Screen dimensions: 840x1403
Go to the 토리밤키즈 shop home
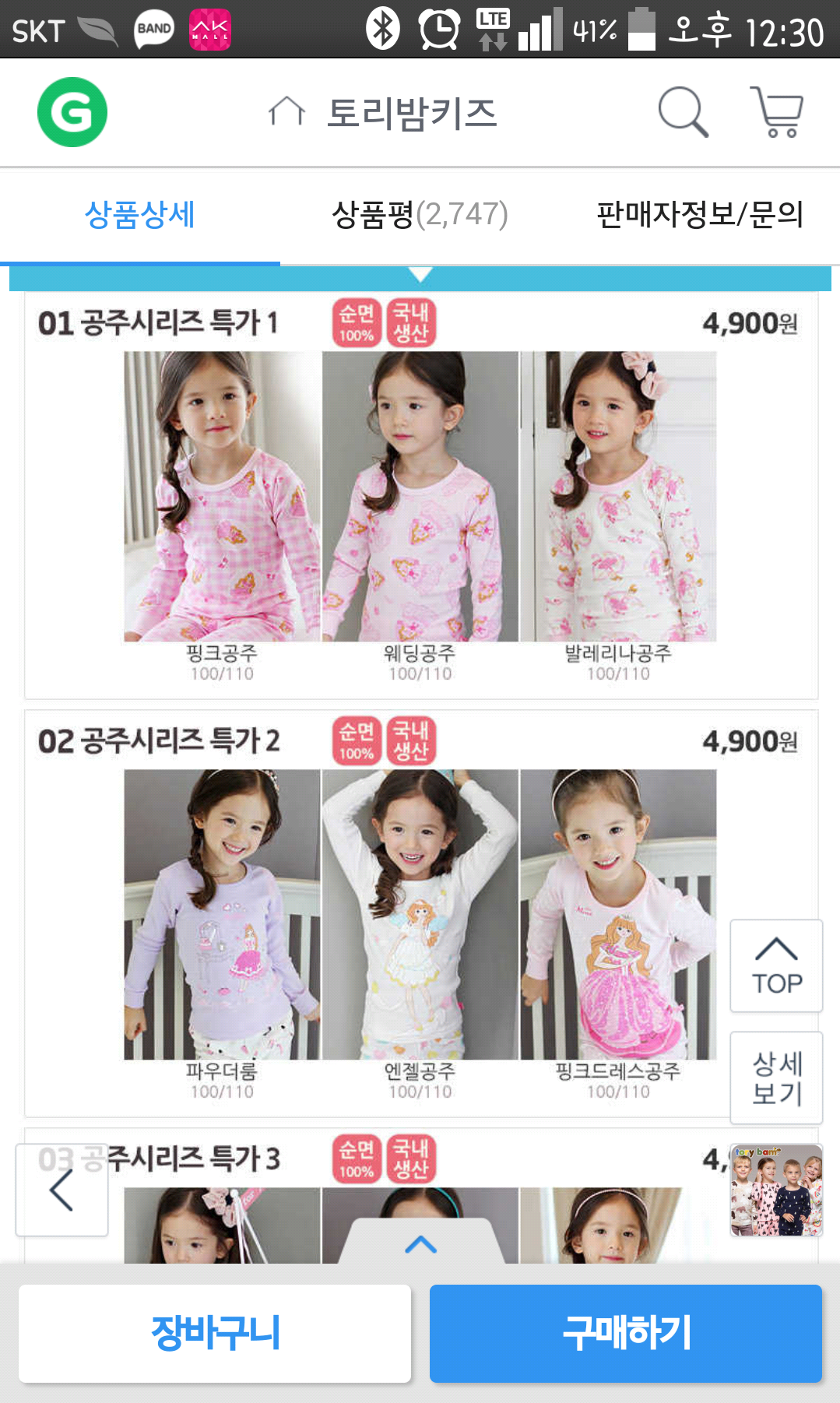[381, 113]
